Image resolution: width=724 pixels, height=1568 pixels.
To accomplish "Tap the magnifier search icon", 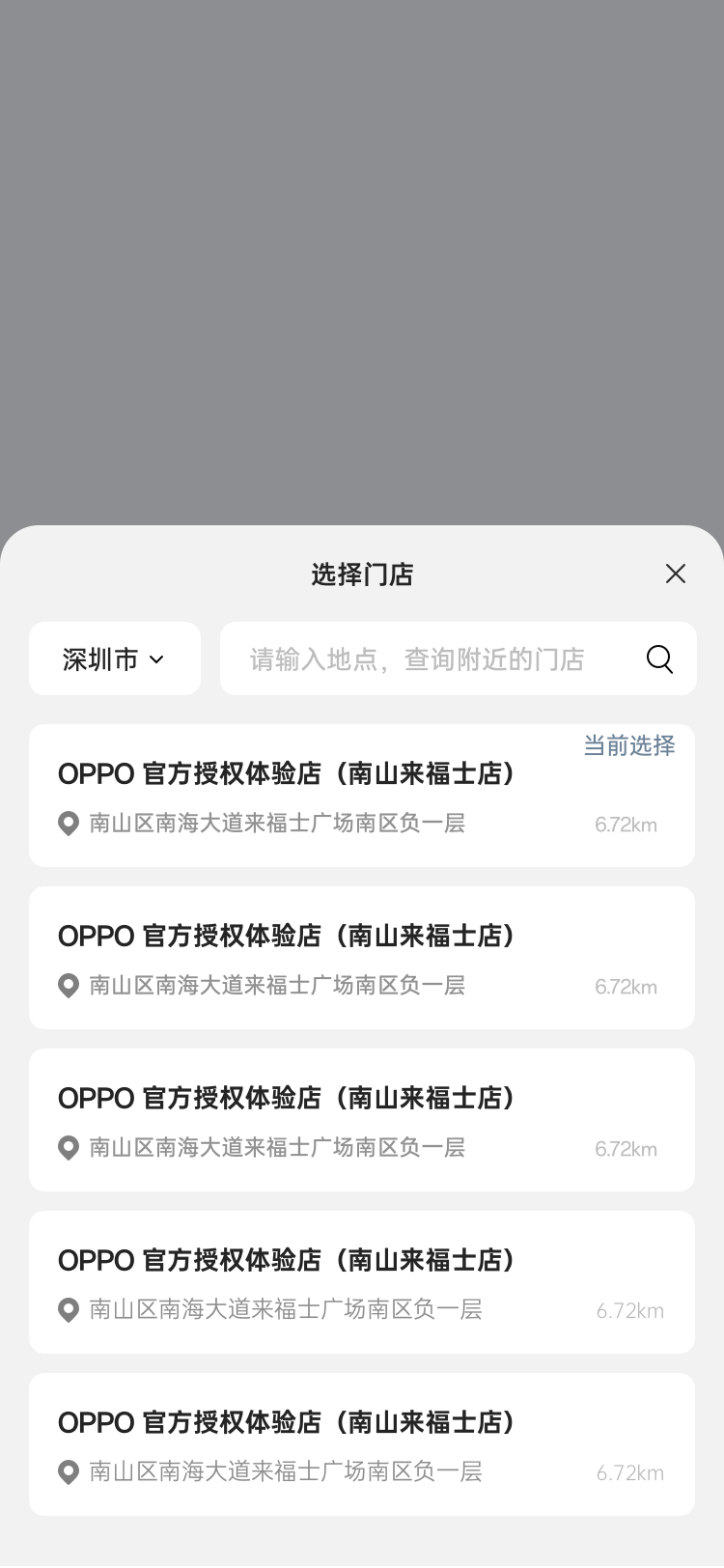I will point(660,658).
